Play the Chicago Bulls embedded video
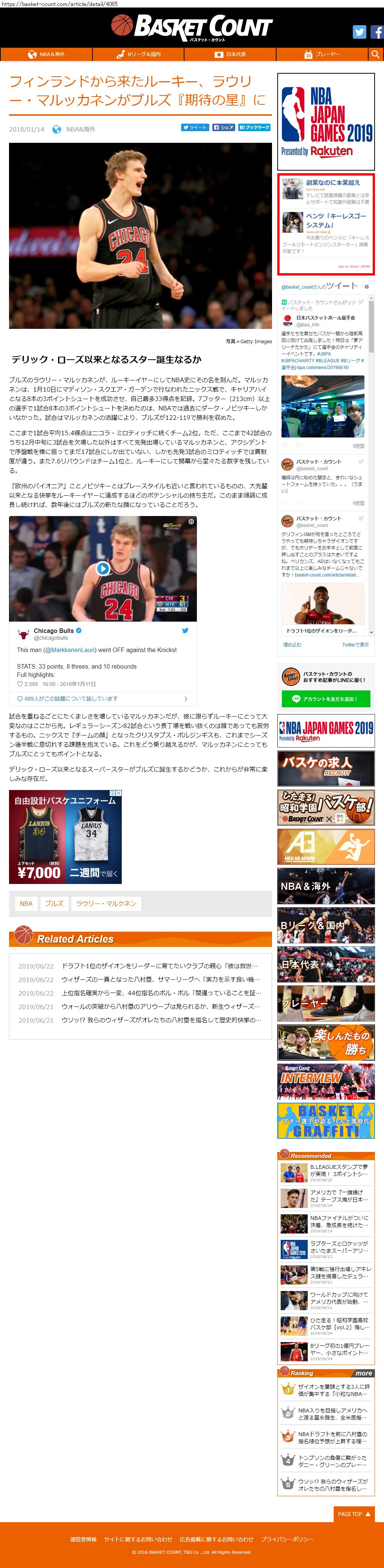The width and height of the screenshot is (384, 1568). click(x=103, y=568)
